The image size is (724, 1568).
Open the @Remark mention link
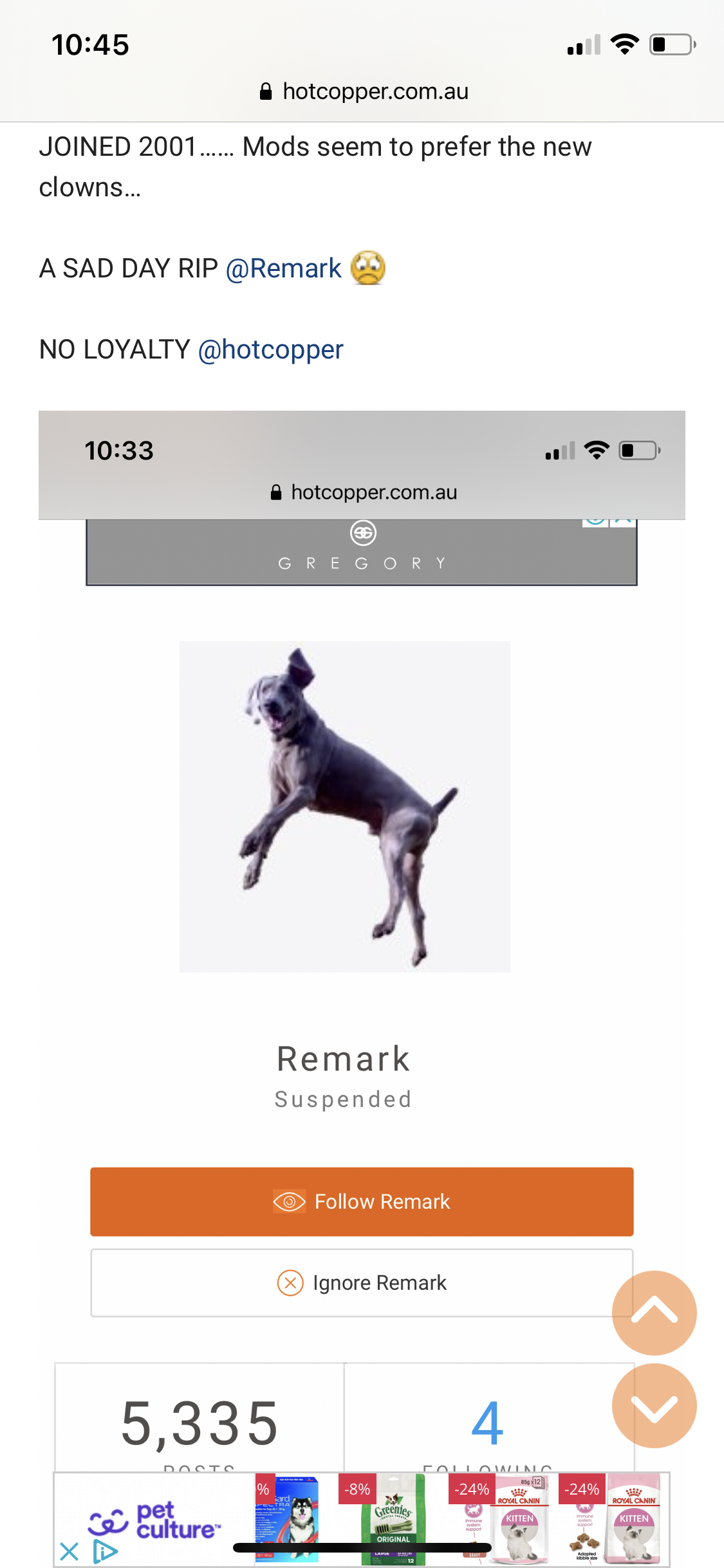[x=283, y=268]
